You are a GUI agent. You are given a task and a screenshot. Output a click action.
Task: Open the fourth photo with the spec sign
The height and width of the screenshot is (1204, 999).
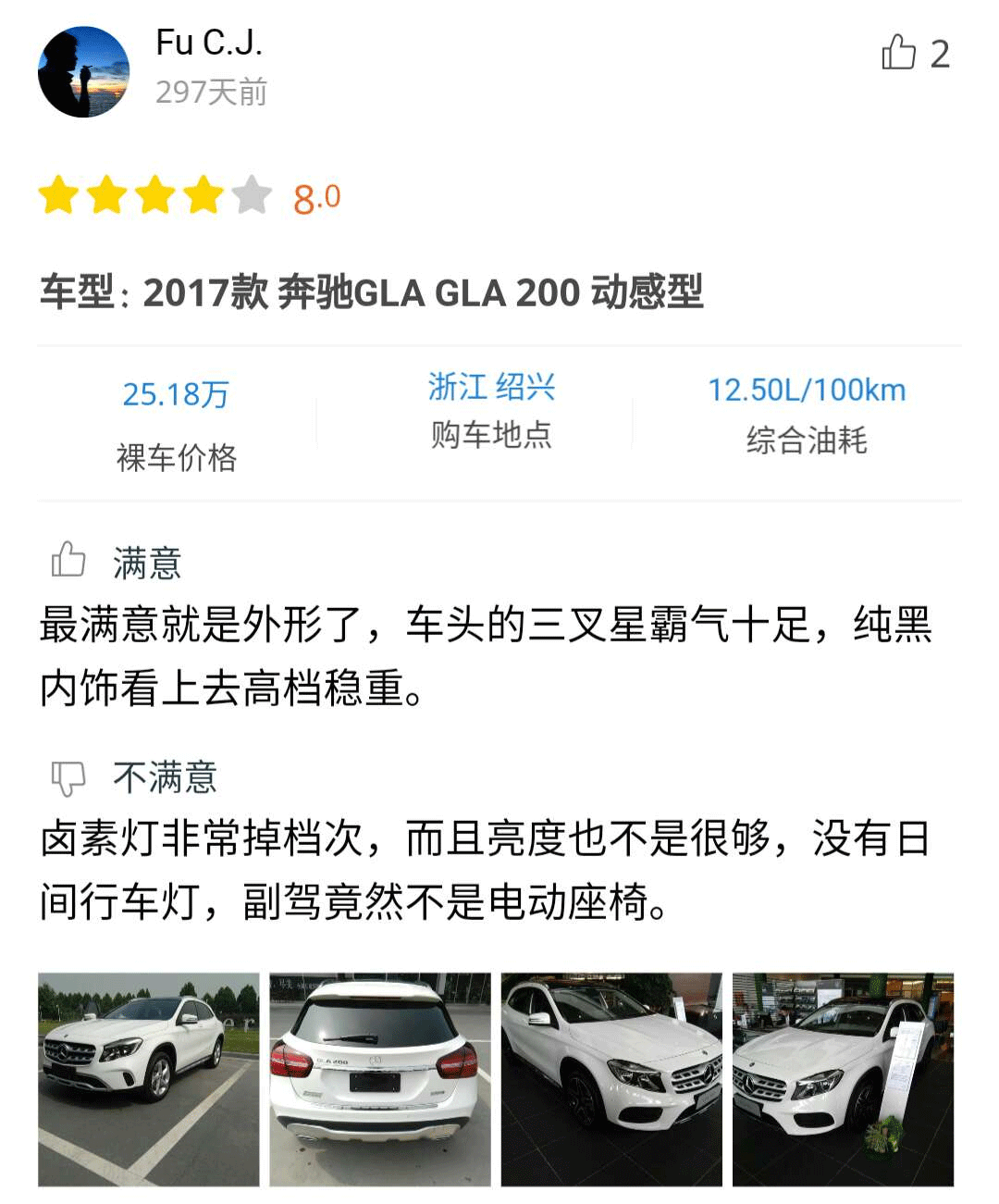point(843,1079)
